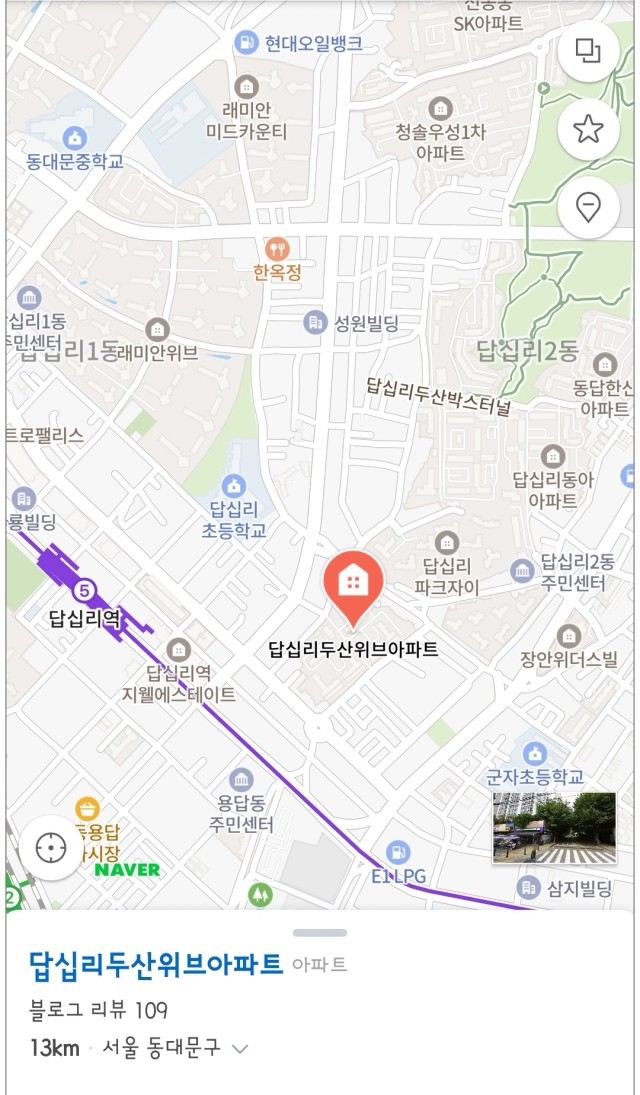Open saved favorites star button
The image size is (640, 1095).
[x=588, y=130]
